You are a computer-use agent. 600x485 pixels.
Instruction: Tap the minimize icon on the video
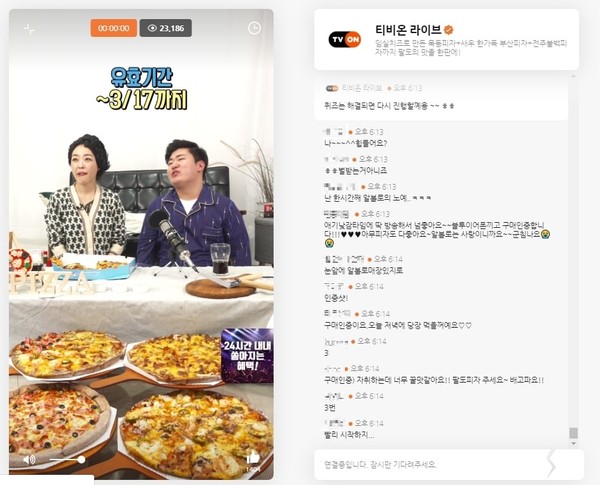tap(29, 29)
